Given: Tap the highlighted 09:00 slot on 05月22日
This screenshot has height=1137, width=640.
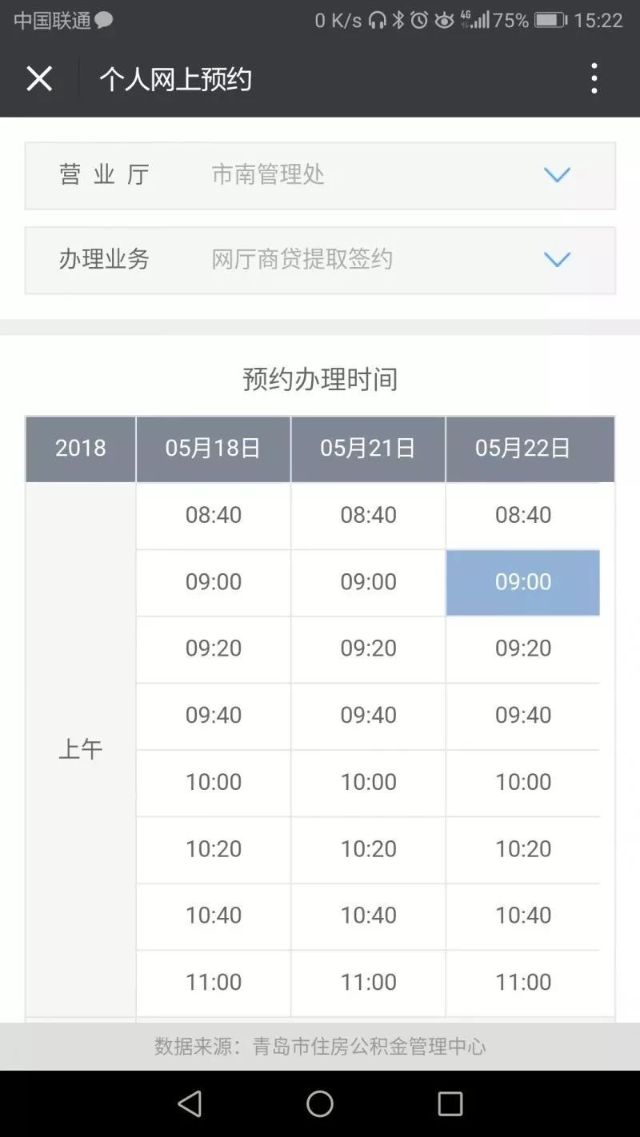Looking at the screenshot, I should [523, 582].
